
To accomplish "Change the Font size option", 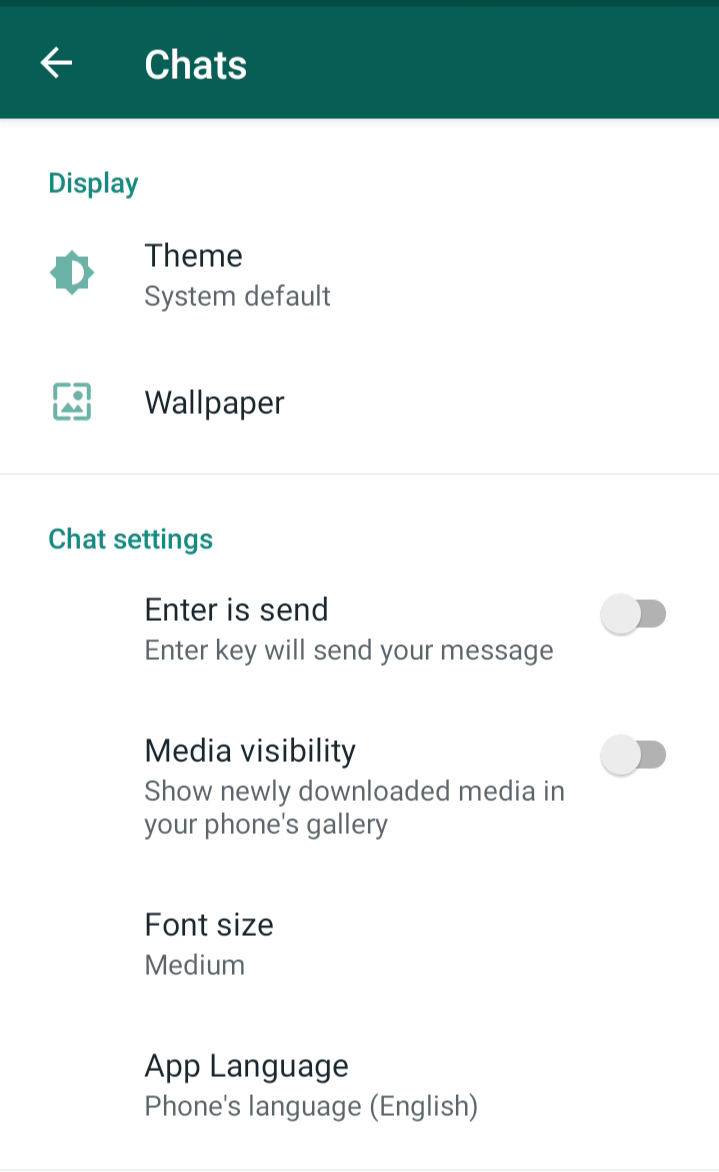I will pos(208,943).
